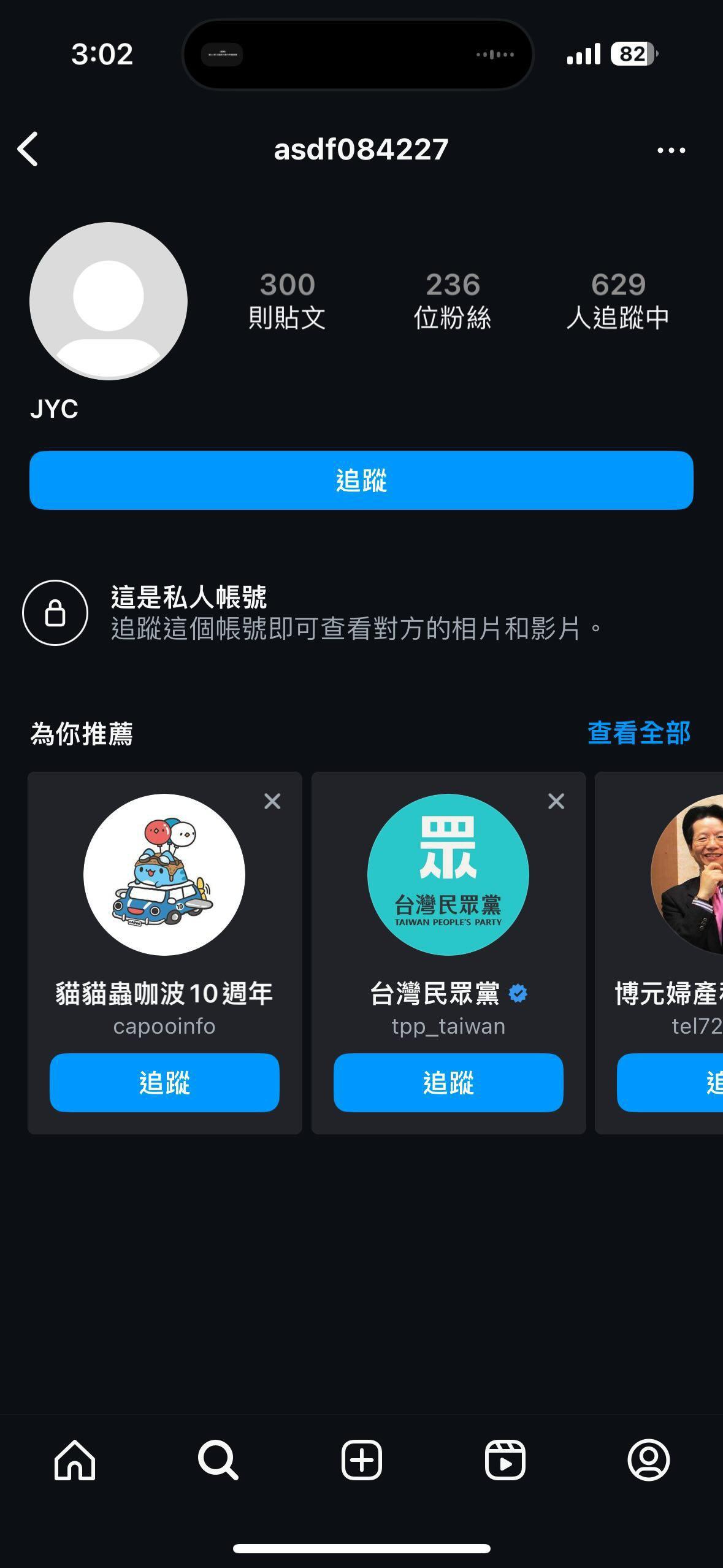Switch to the Search tab
Viewport: 723px width, 1568px height.
point(218,1460)
